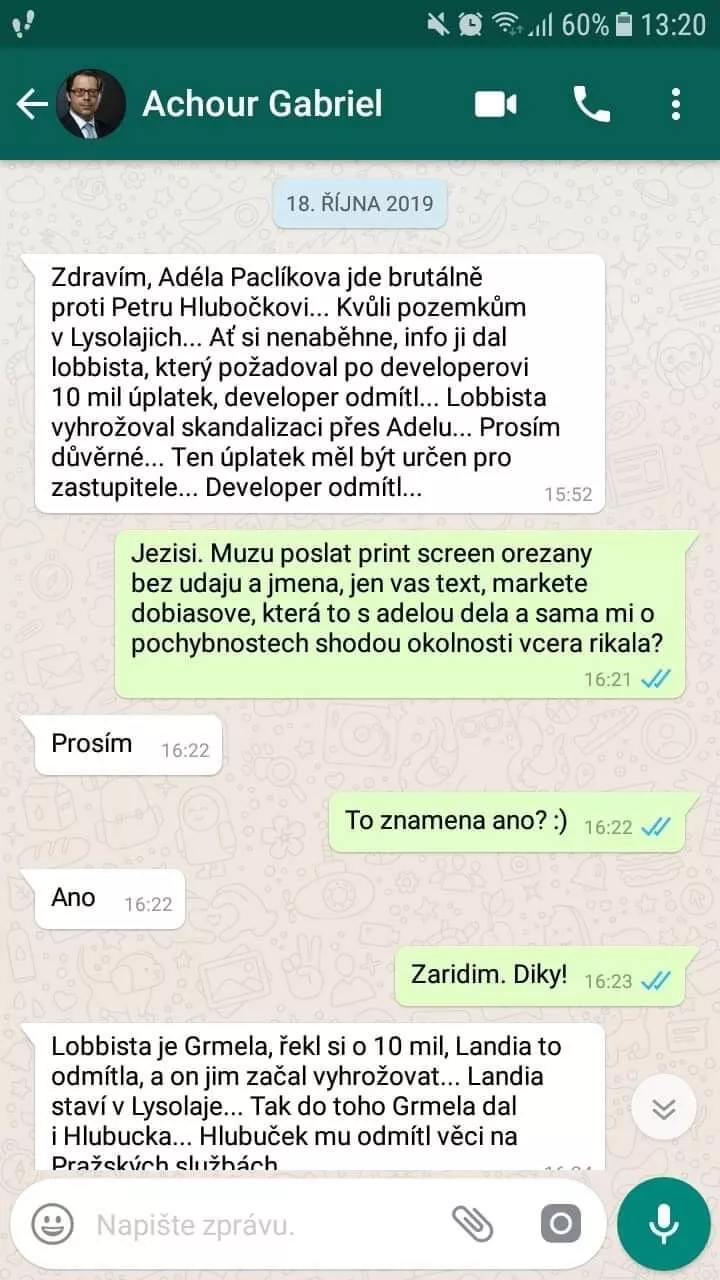This screenshot has height=1280, width=720.
Task: Tap the voice message microphone button
Action: click(x=663, y=1224)
